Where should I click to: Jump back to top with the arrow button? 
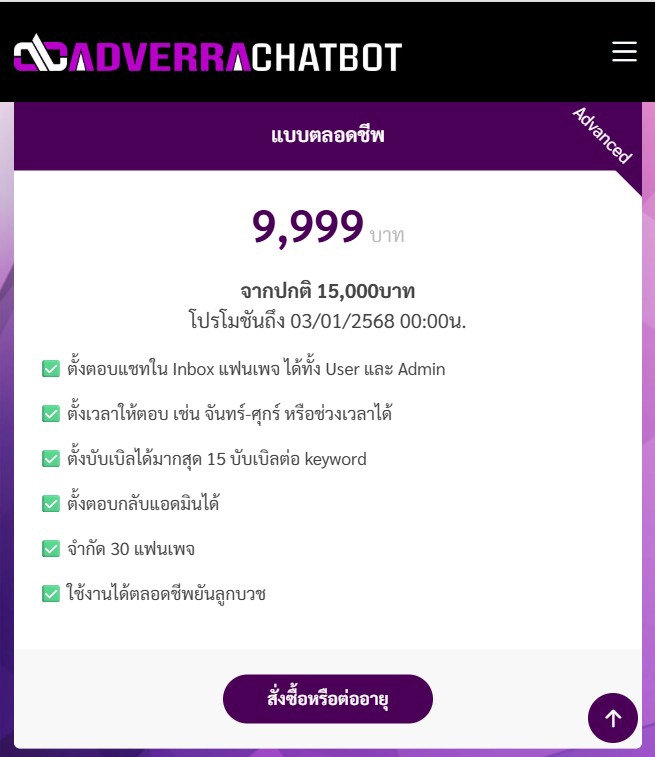pyautogui.click(x=613, y=718)
